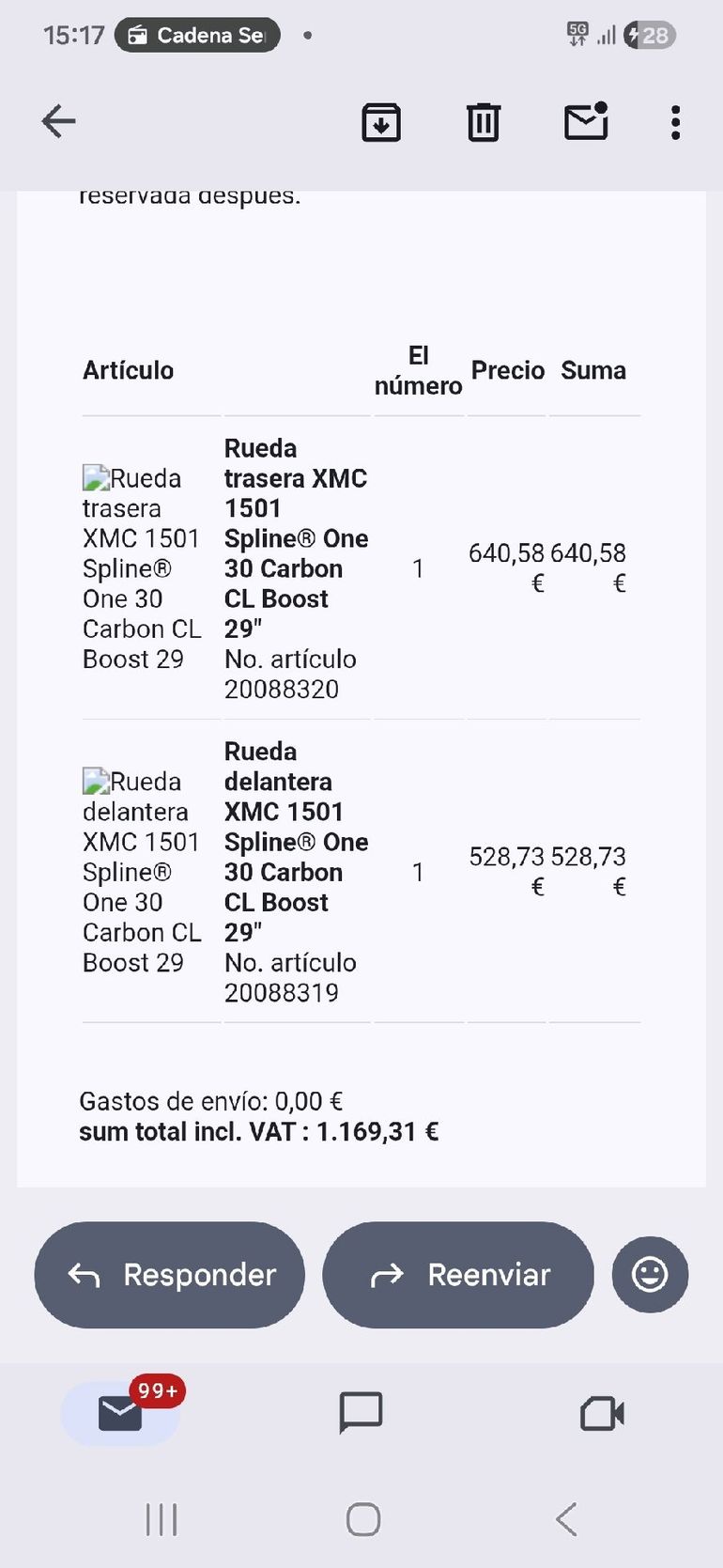The image size is (723, 1568).
Task: Delete this email with the trash icon
Action: tap(484, 123)
